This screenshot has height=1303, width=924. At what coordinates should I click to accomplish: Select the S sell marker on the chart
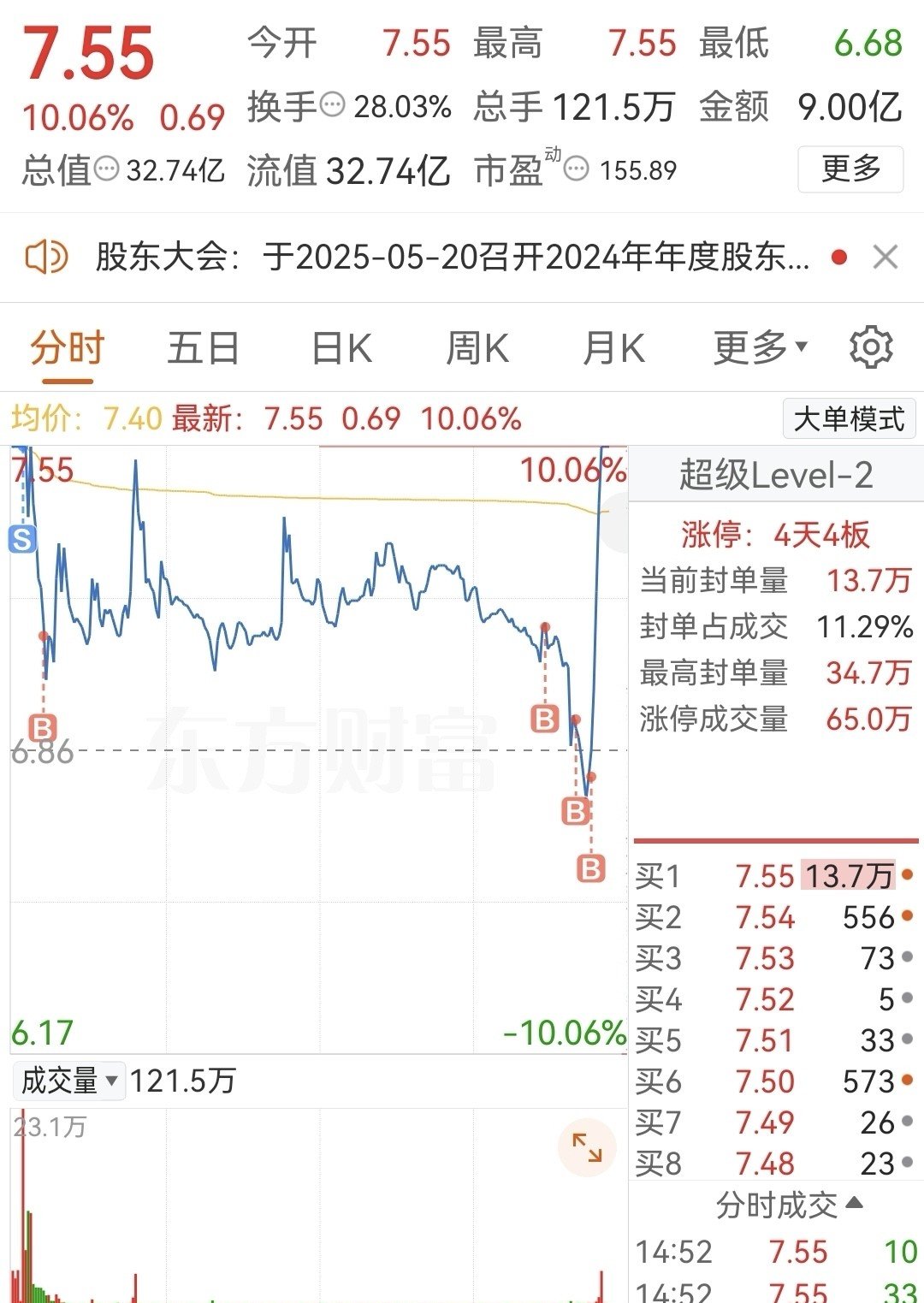click(22, 537)
